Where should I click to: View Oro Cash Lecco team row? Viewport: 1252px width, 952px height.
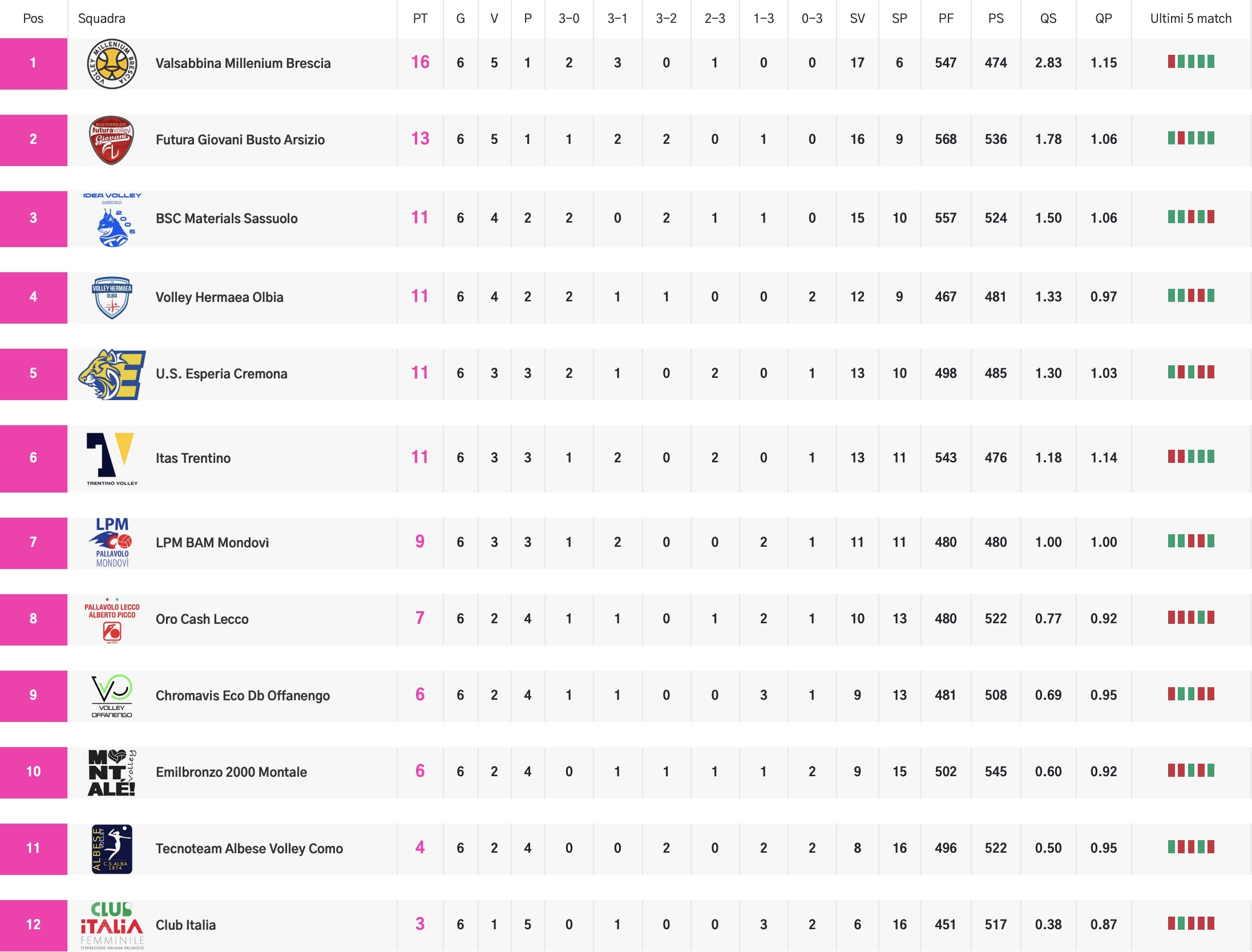(202, 619)
